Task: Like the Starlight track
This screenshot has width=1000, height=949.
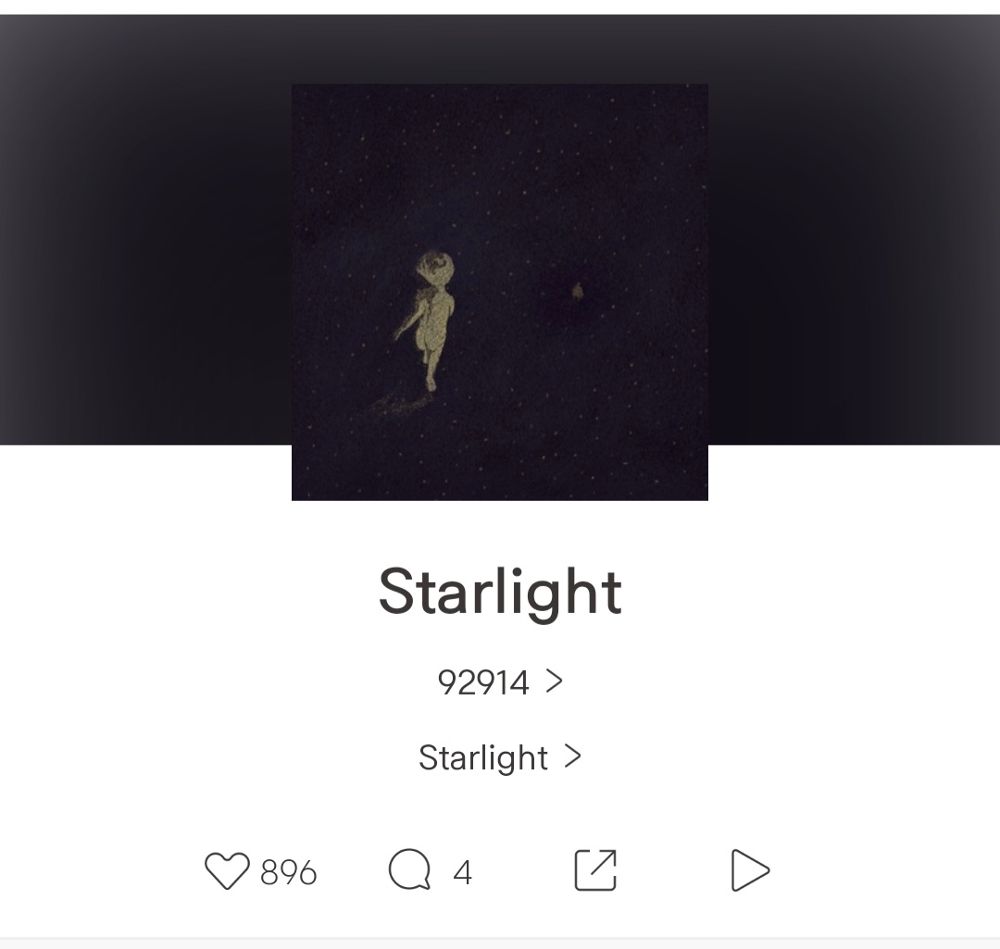Action: [227, 871]
